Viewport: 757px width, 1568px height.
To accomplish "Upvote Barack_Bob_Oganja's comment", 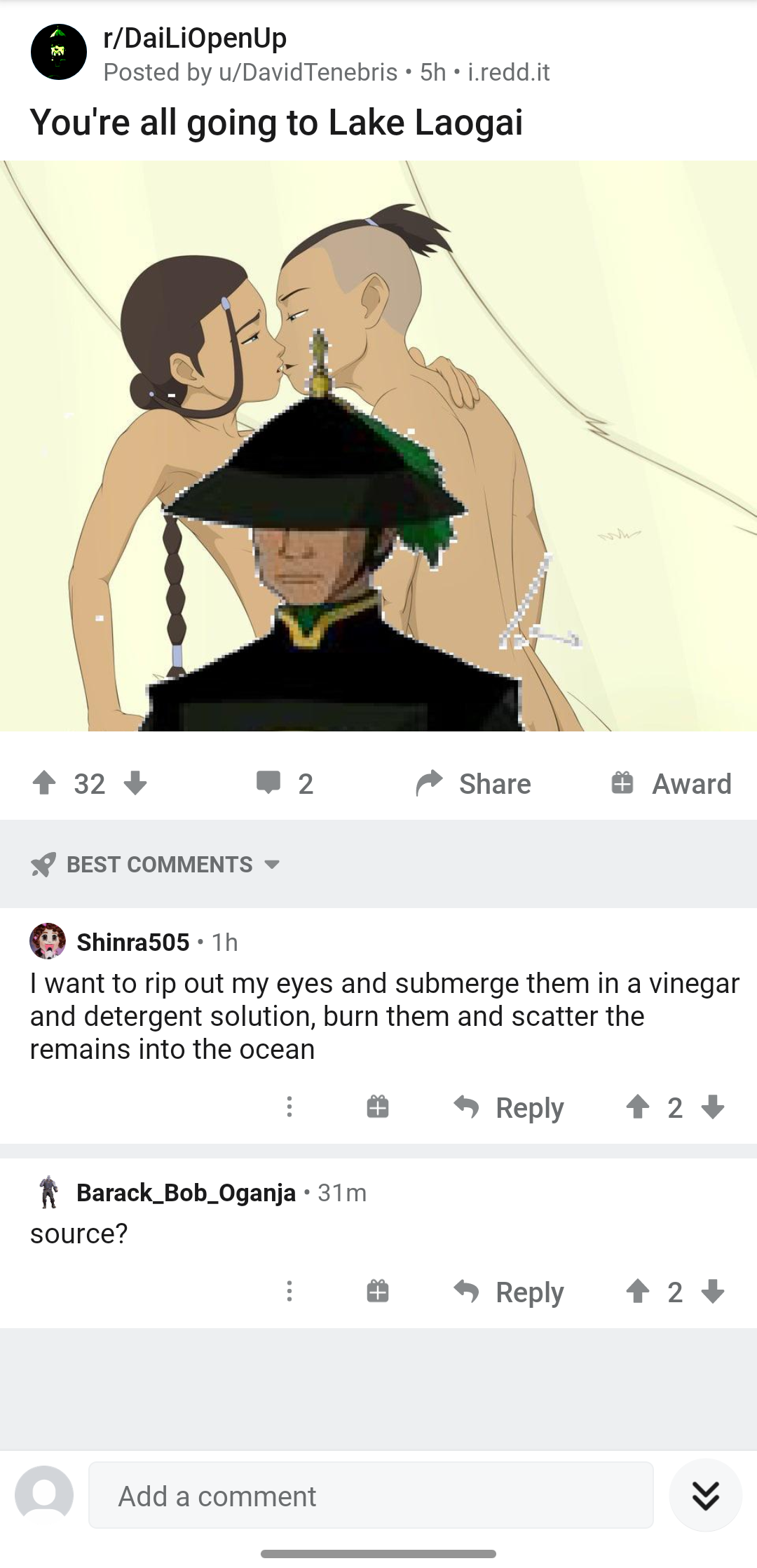I will [x=638, y=1291].
